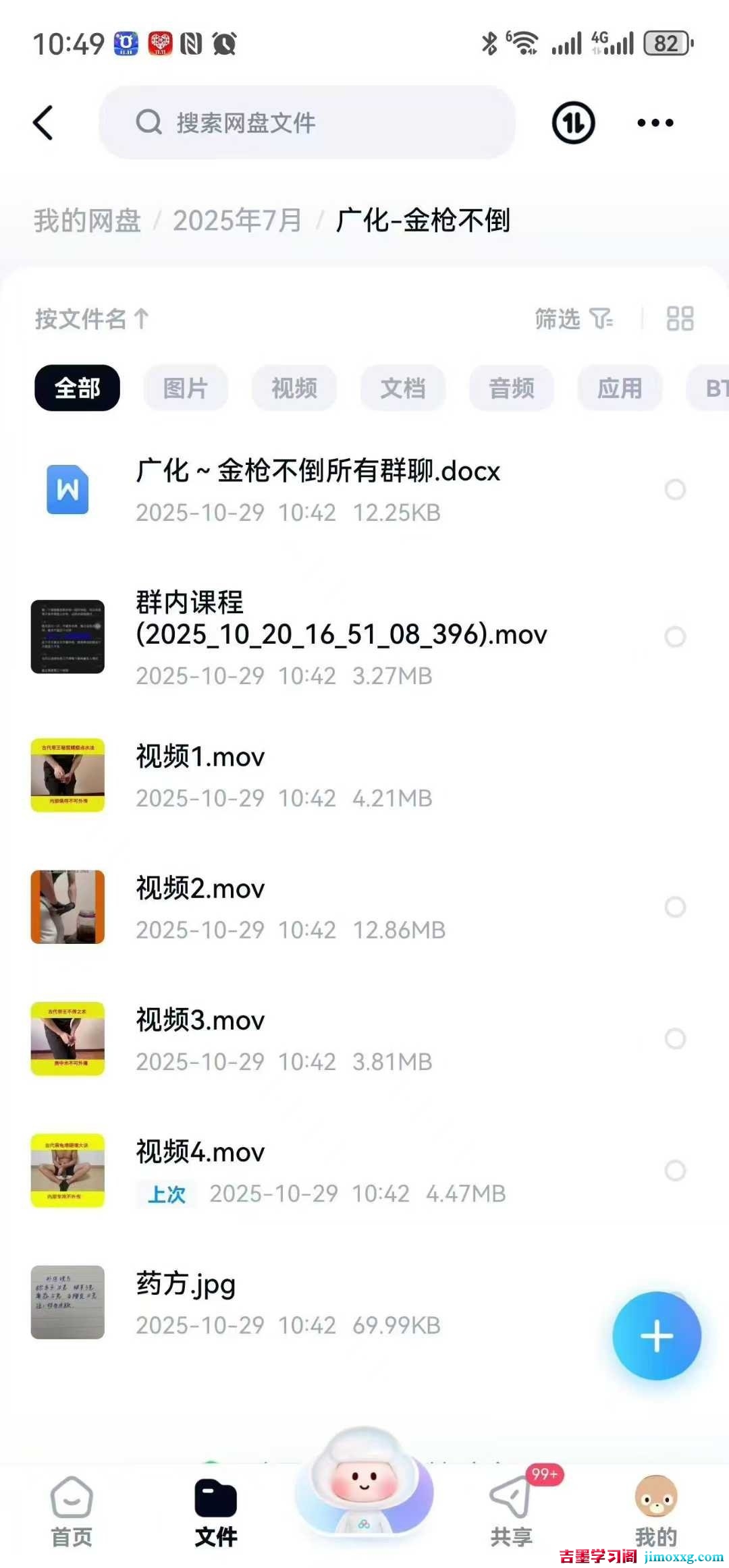
Task: Show only documents via the 文档 chip
Action: [x=403, y=388]
